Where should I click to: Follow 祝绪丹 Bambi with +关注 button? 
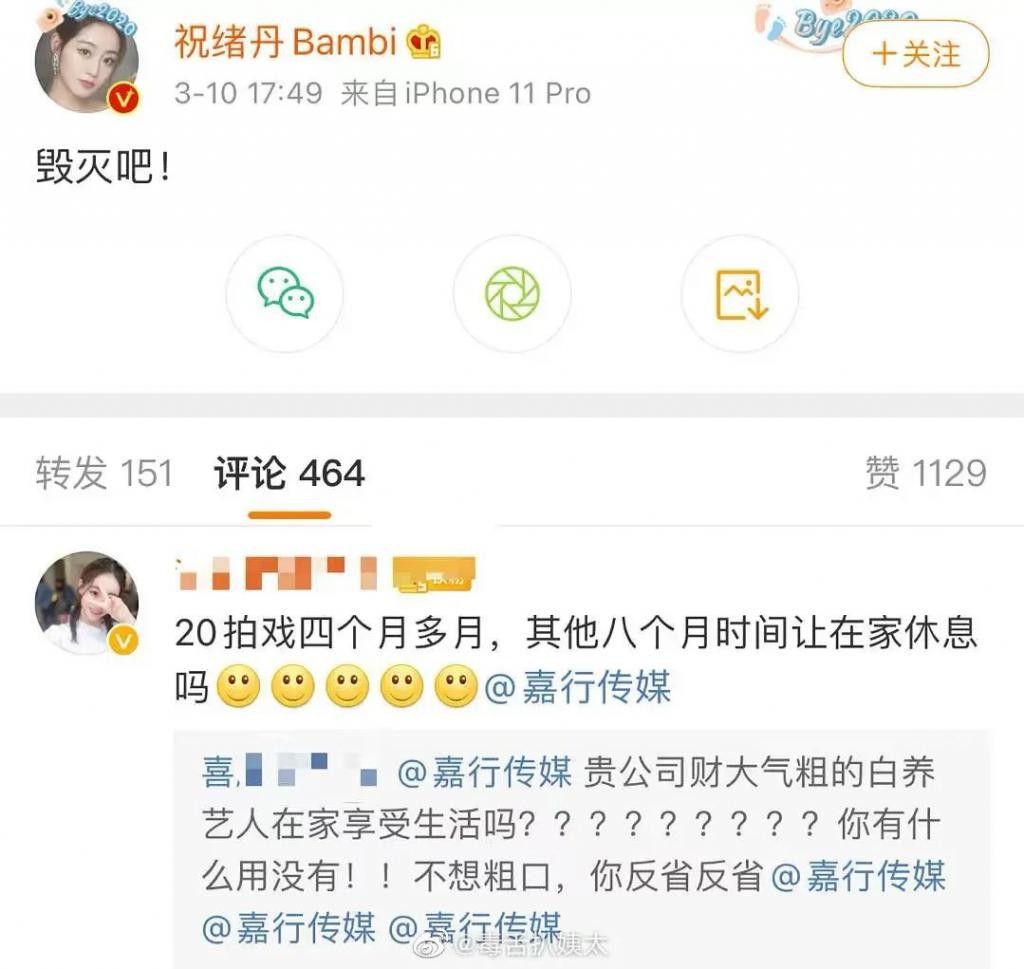coord(915,53)
